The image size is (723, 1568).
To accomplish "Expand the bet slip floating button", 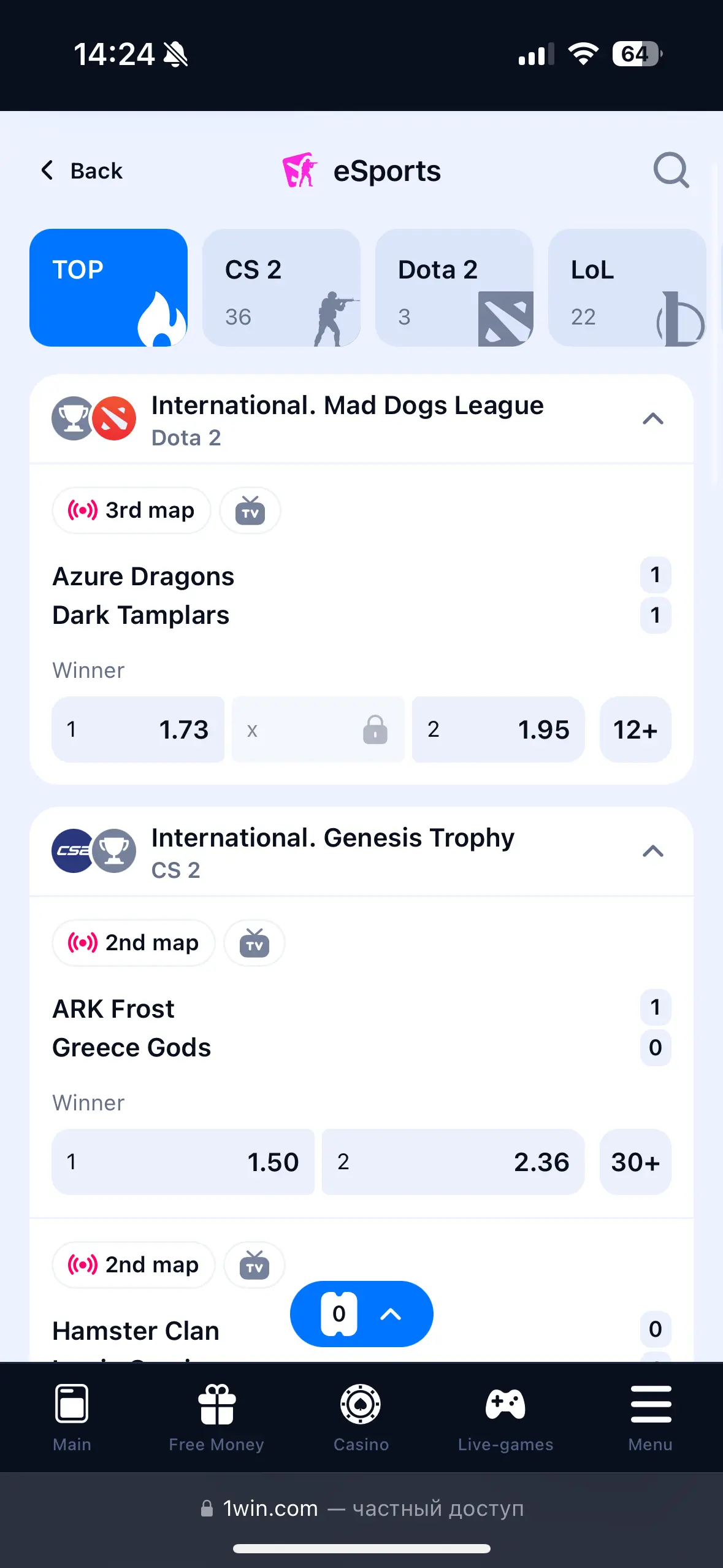I will pos(362,1314).
